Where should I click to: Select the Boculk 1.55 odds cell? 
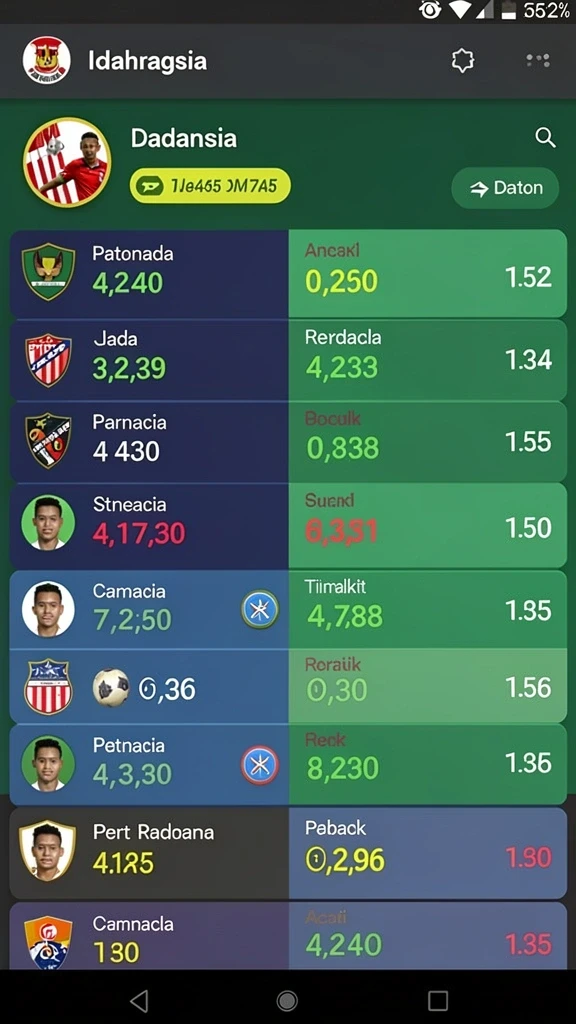(x=428, y=442)
